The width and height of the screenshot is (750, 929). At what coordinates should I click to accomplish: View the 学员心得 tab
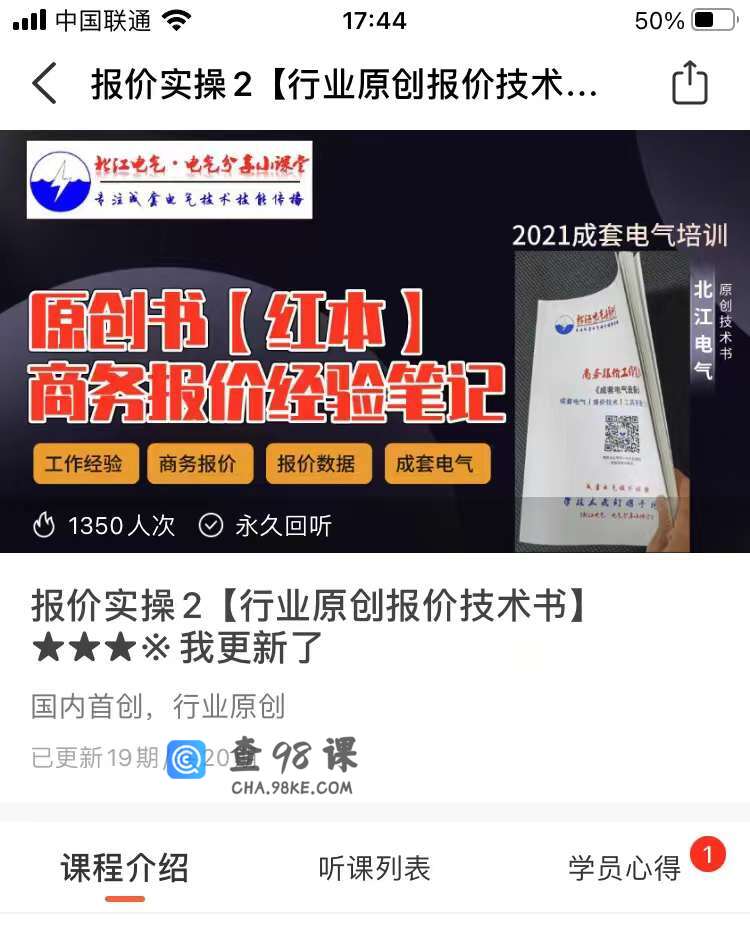[x=625, y=868]
